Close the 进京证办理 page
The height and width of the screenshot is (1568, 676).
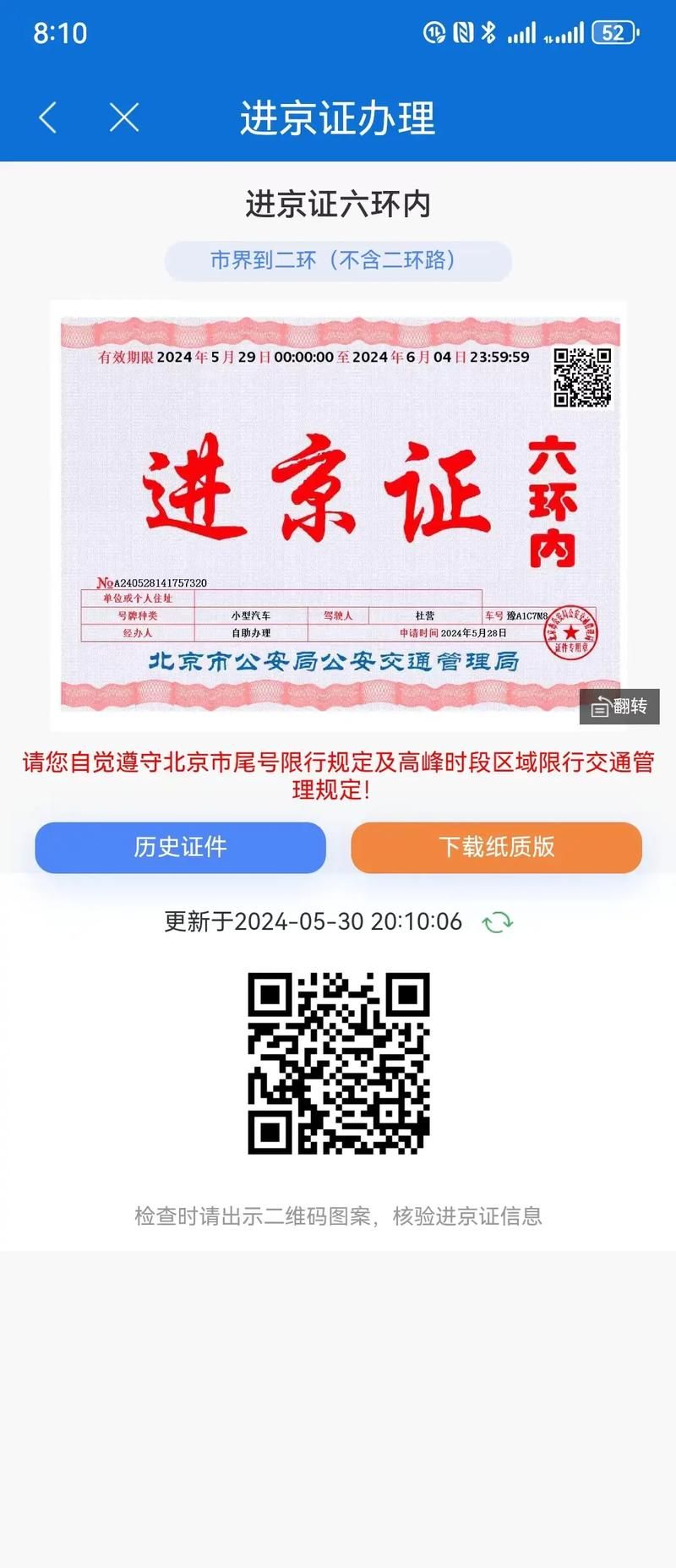[124, 117]
